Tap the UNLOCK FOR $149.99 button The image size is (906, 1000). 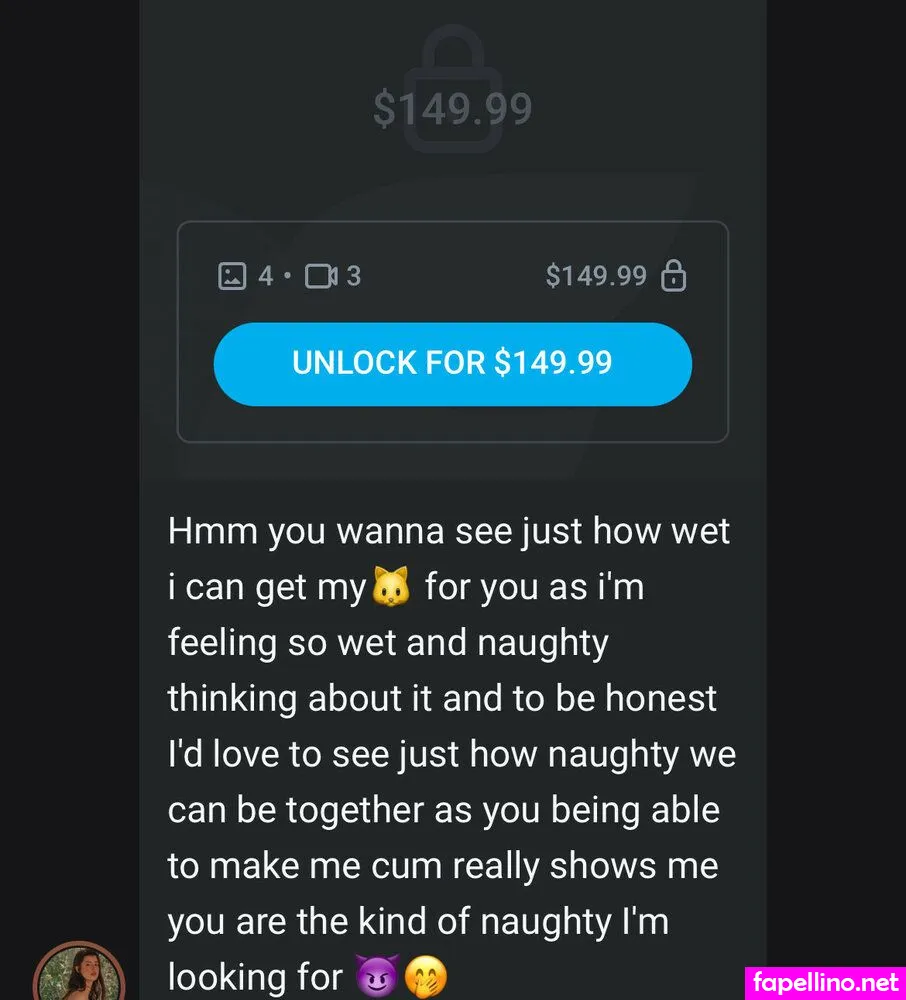coord(452,363)
